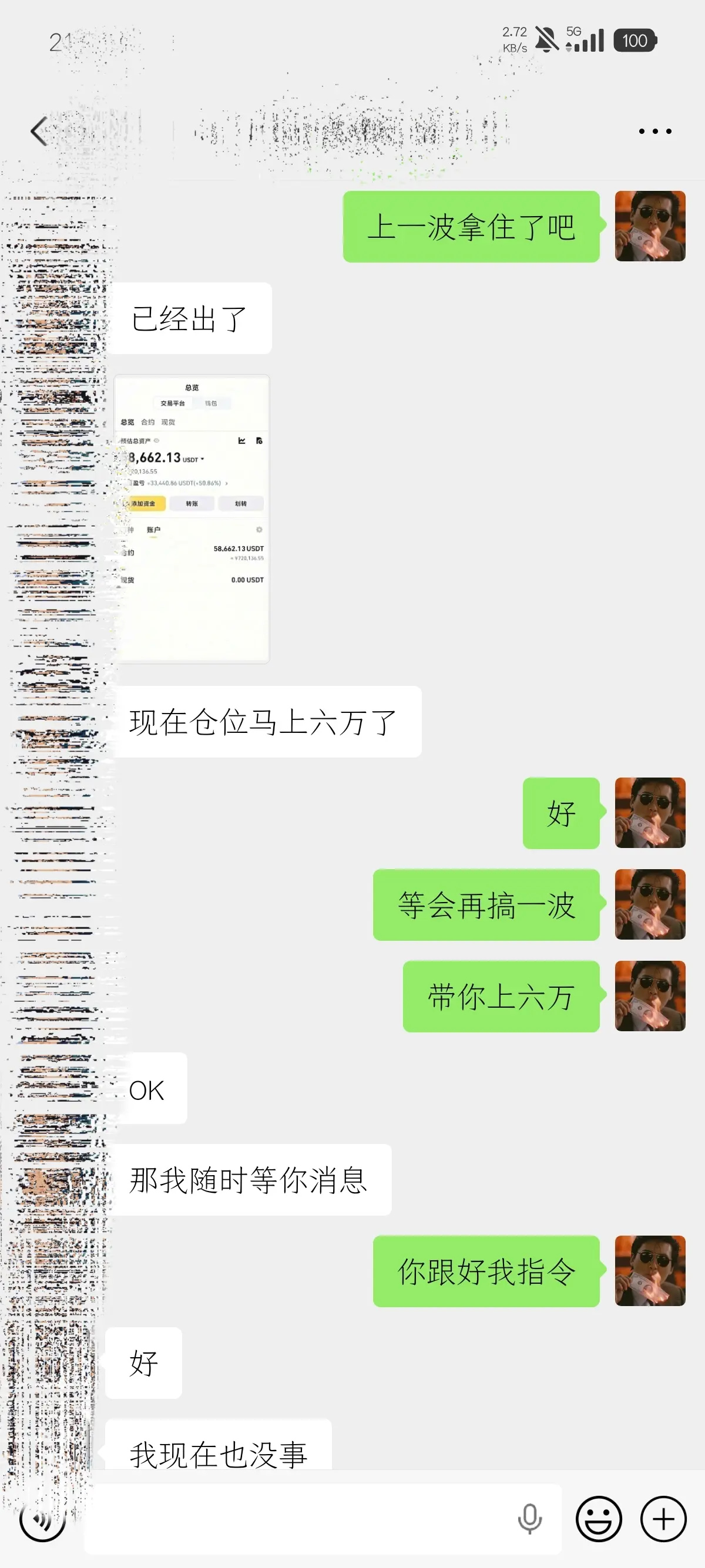
Task: Tap the gear icon next to 账户
Action: tap(259, 529)
